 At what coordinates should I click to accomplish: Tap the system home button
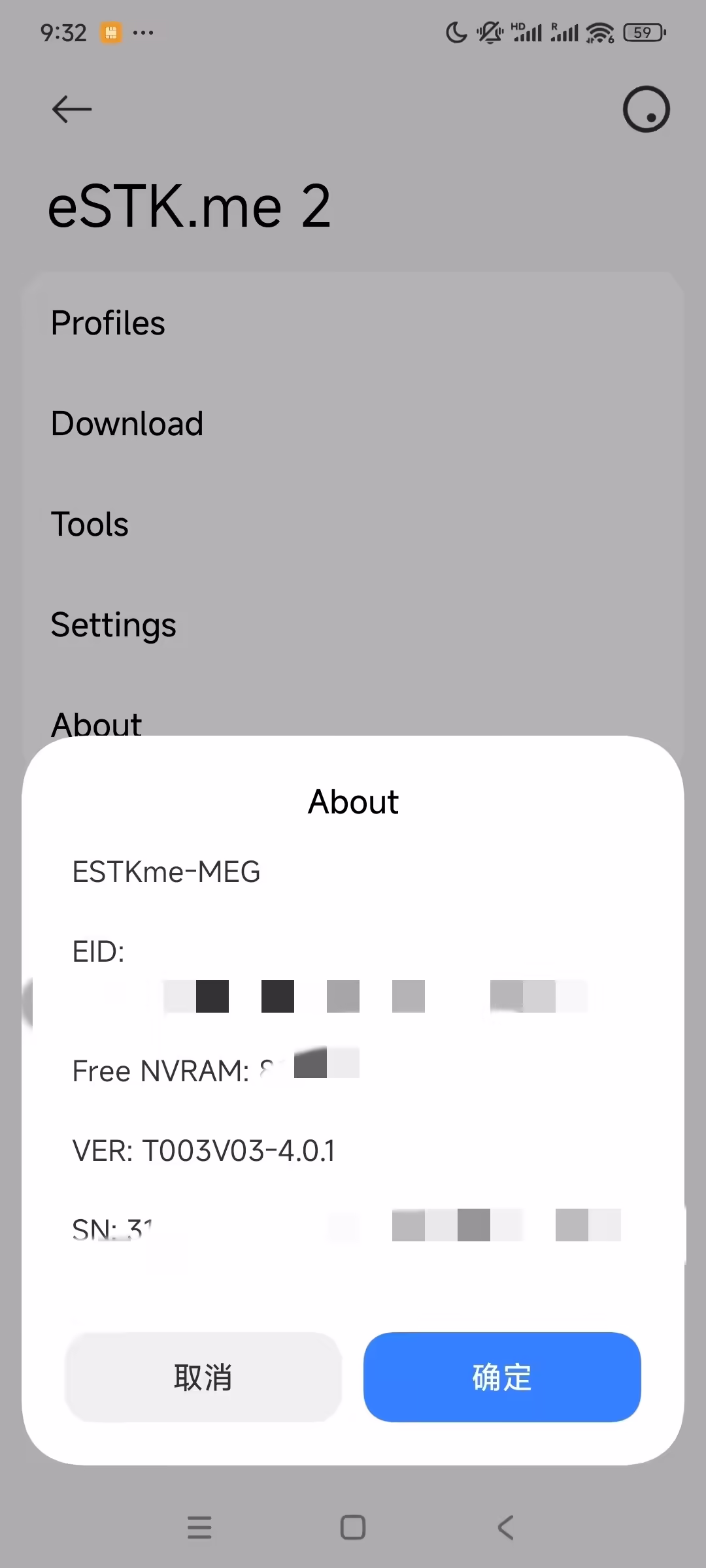353,1527
